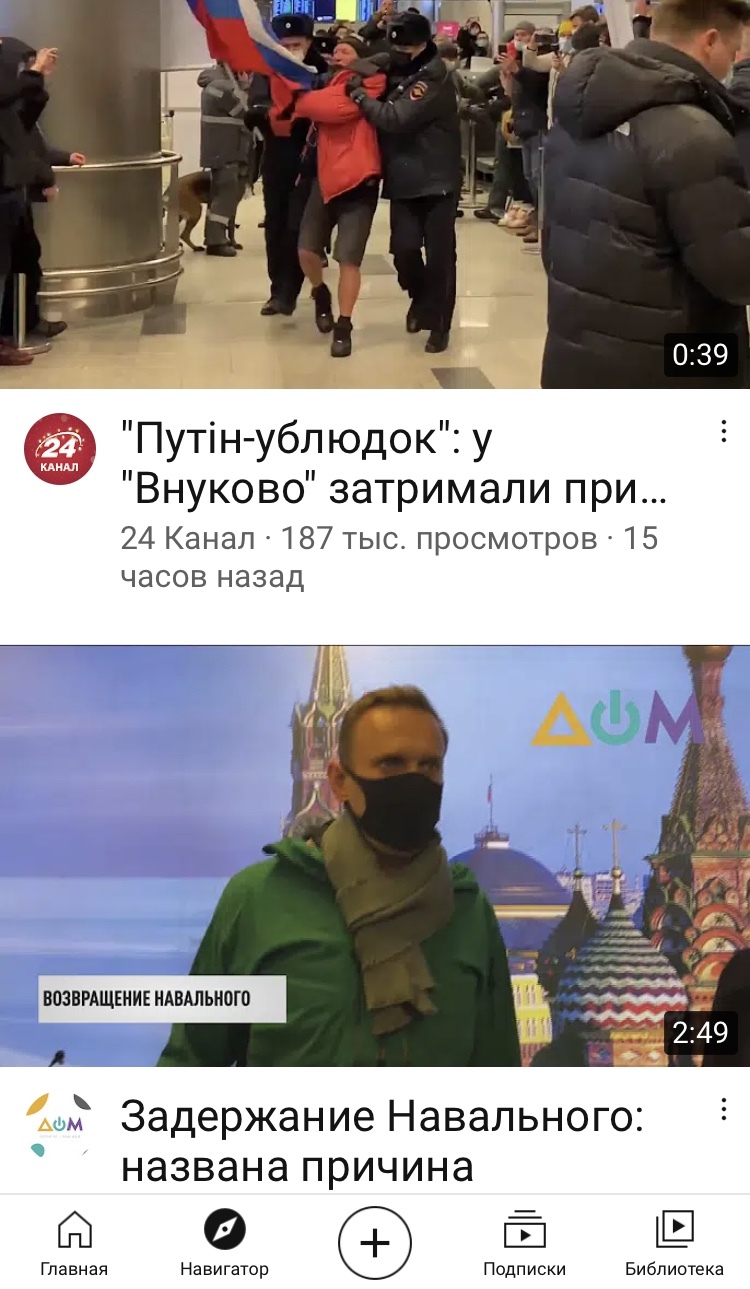Play the 2:49 Возвращение Навального video

click(x=375, y=855)
